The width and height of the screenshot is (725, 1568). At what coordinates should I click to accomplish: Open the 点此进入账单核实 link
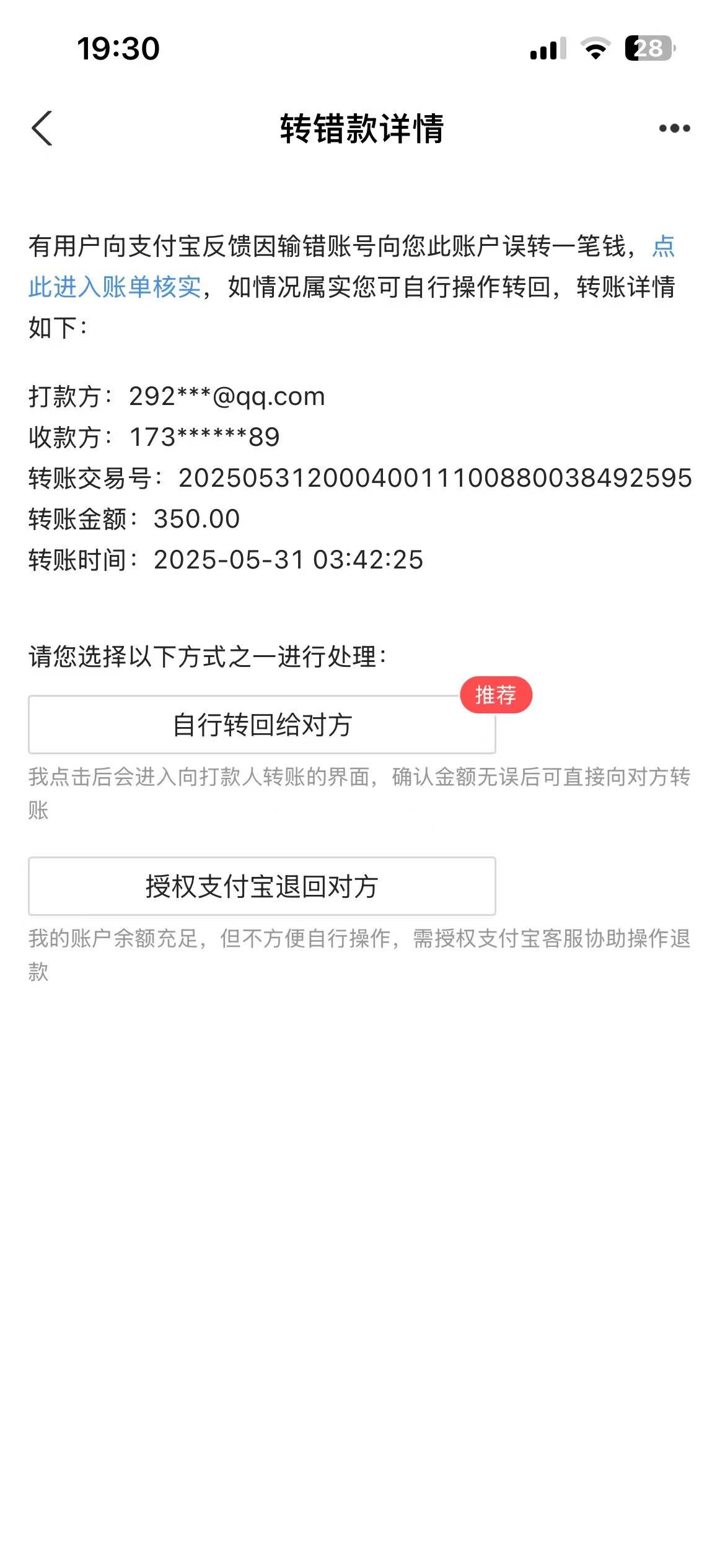coord(115,287)
